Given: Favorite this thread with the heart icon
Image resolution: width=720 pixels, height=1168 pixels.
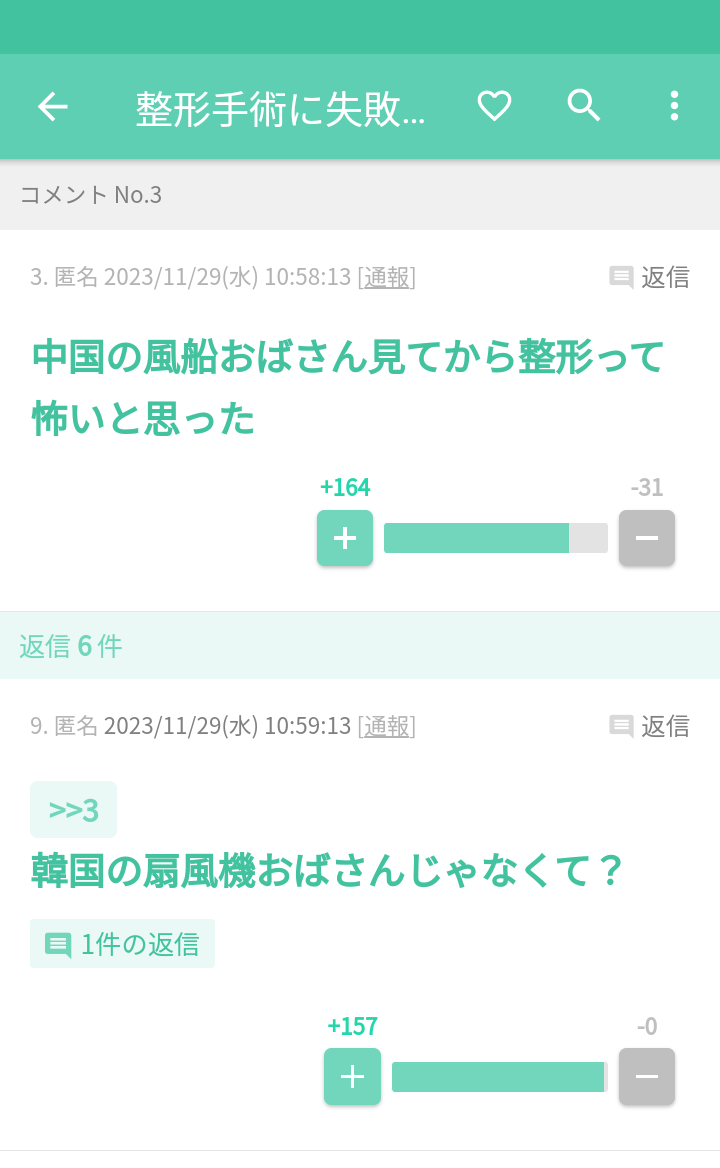Looking at the screenshot, I should tap(494, 106).
